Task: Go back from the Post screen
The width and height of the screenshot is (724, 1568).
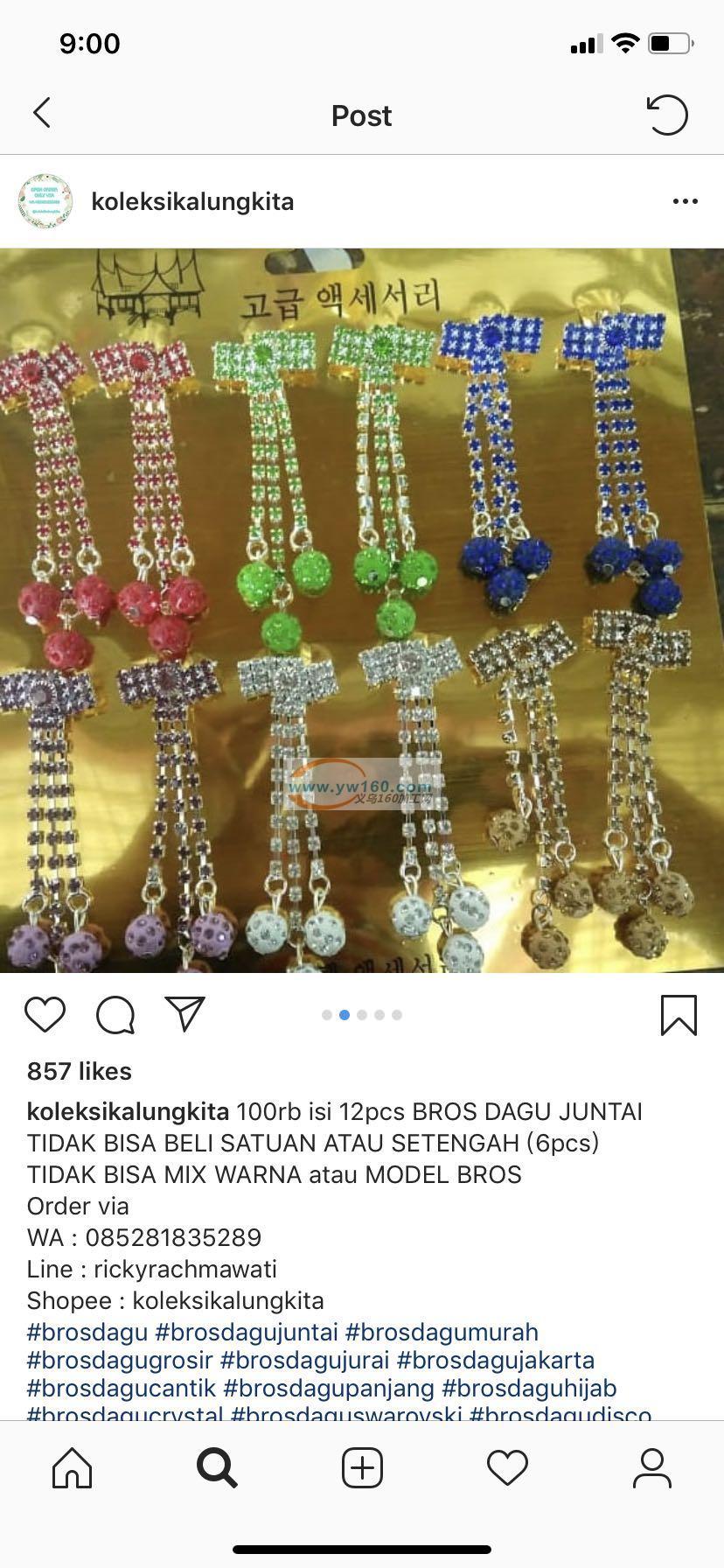Action: pyautogui.click(x=42, y=114)
